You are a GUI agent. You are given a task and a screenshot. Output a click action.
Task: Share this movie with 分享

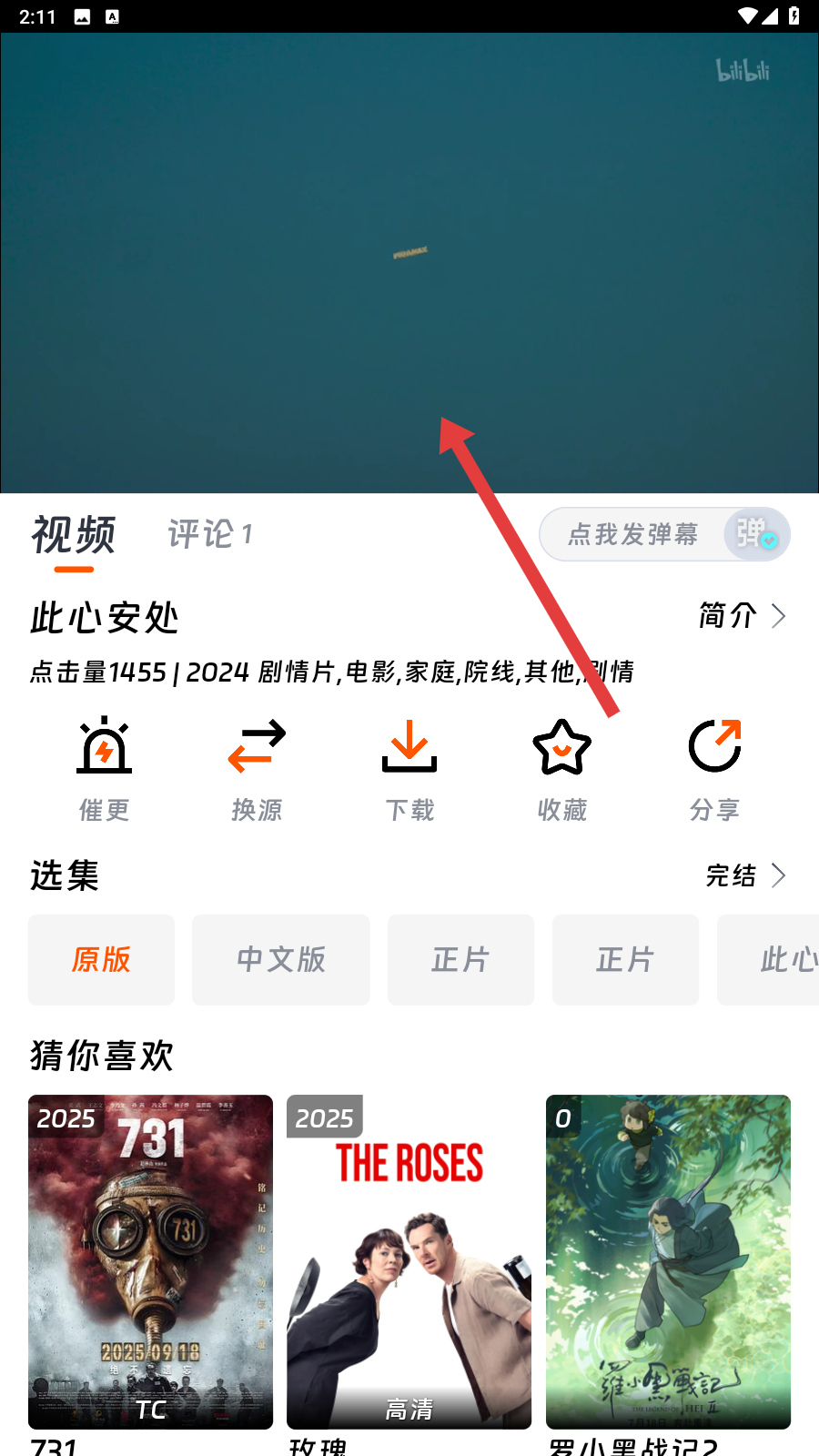coord(714,769)
